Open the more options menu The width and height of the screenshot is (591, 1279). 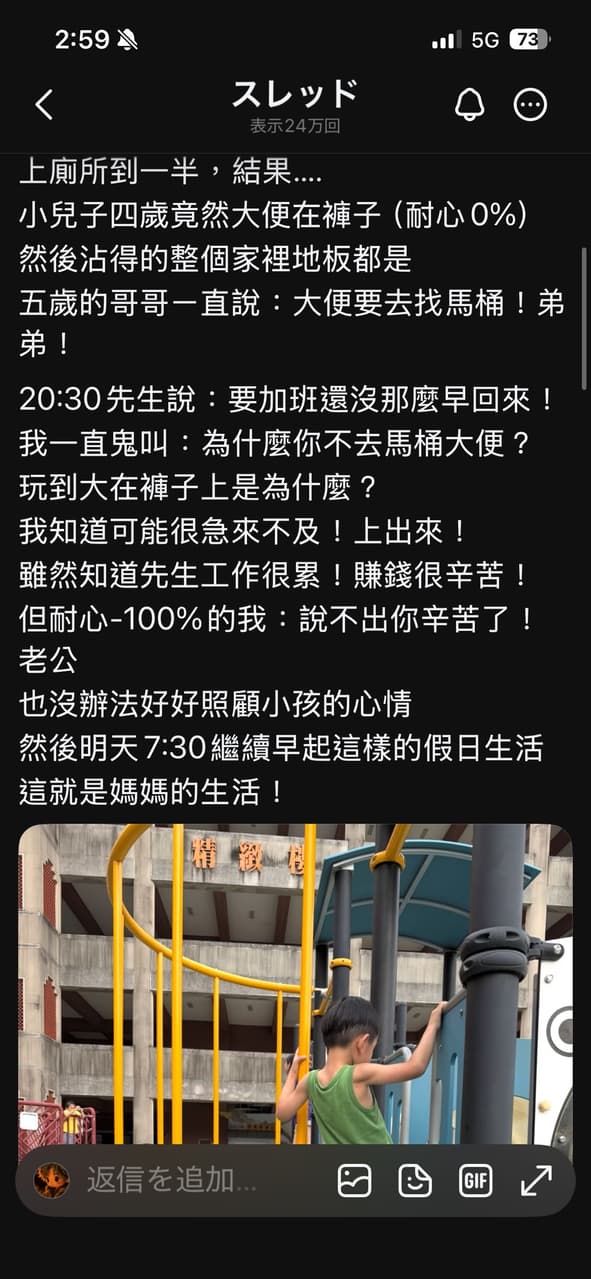click(x=530, y=105)
